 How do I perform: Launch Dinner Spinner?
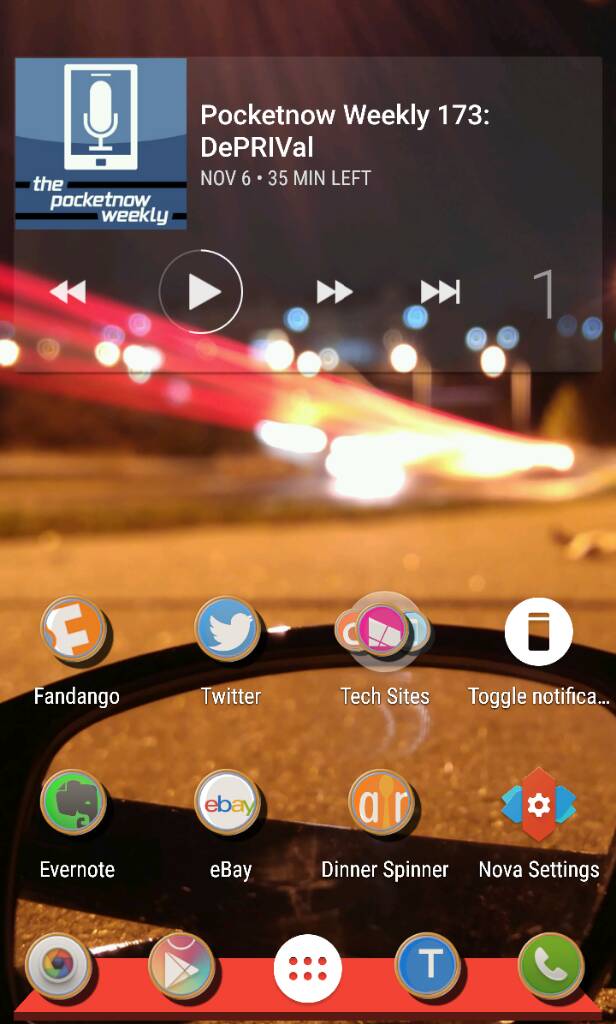click(384, 804)
